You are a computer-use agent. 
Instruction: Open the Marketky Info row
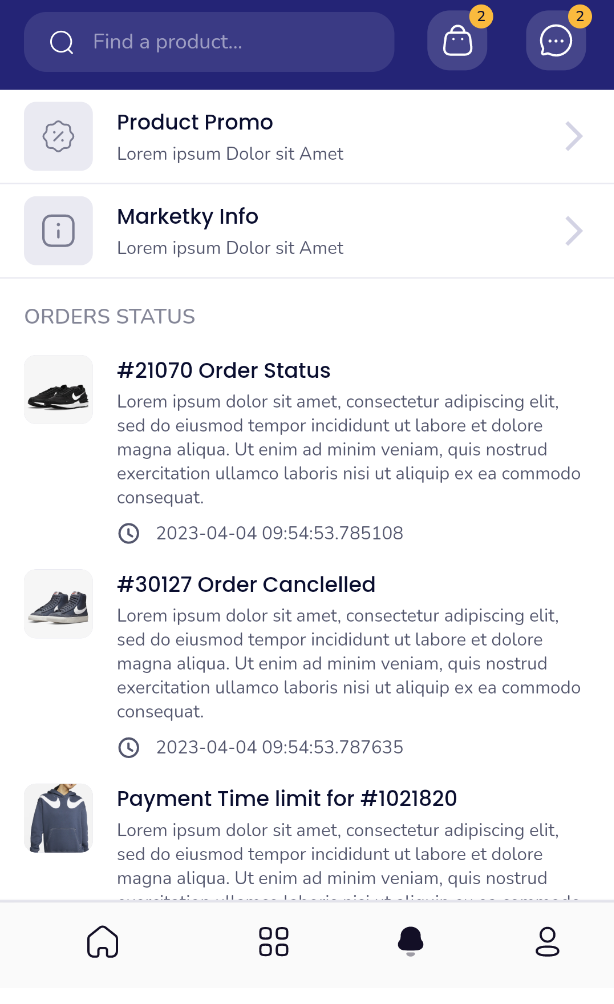pos(307,231)
